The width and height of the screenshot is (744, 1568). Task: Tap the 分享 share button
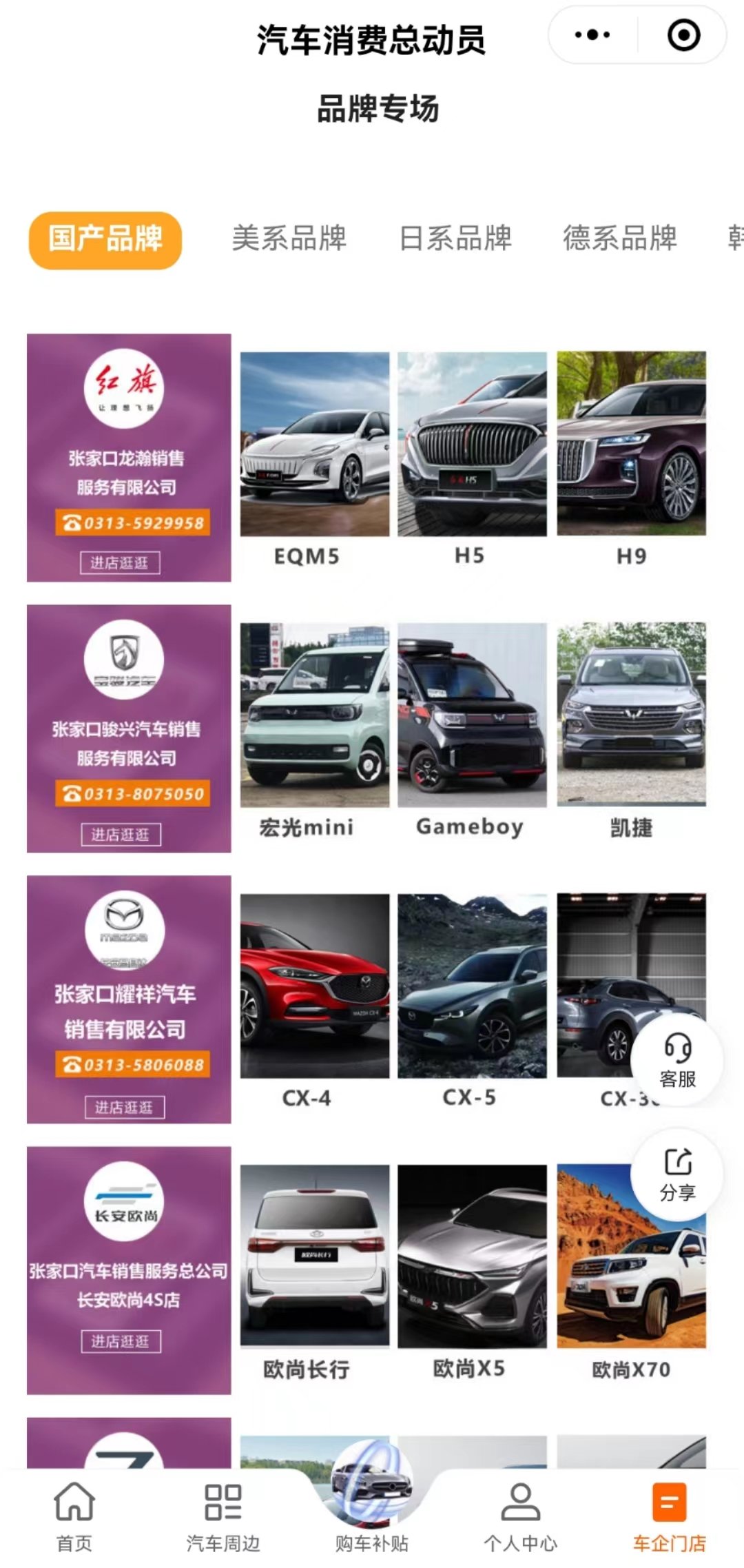coord(677,1174)
